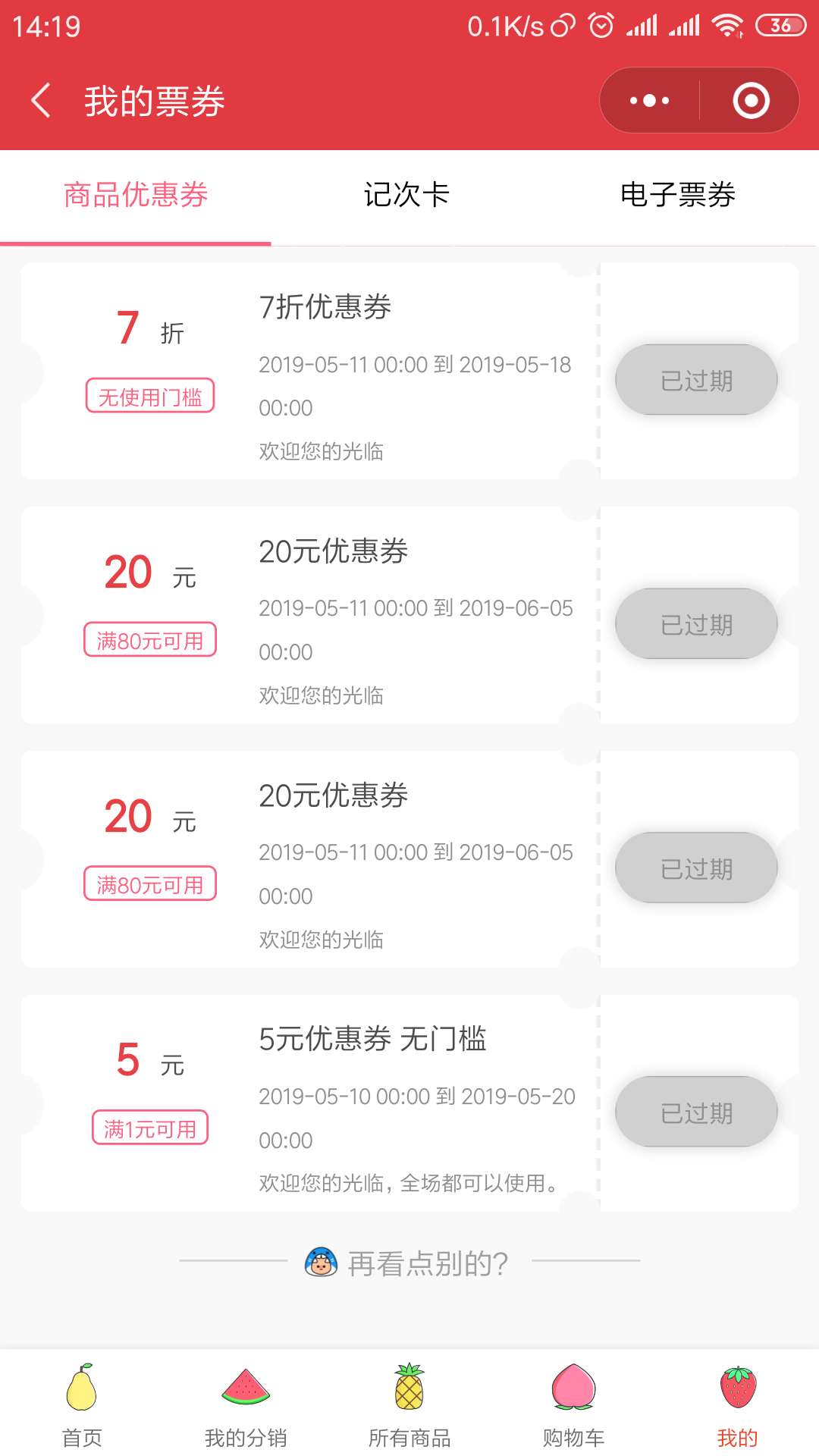The image size is (819, 1456).
Task: Switch to the 记次卡 tab
Action: click(406, 196)
